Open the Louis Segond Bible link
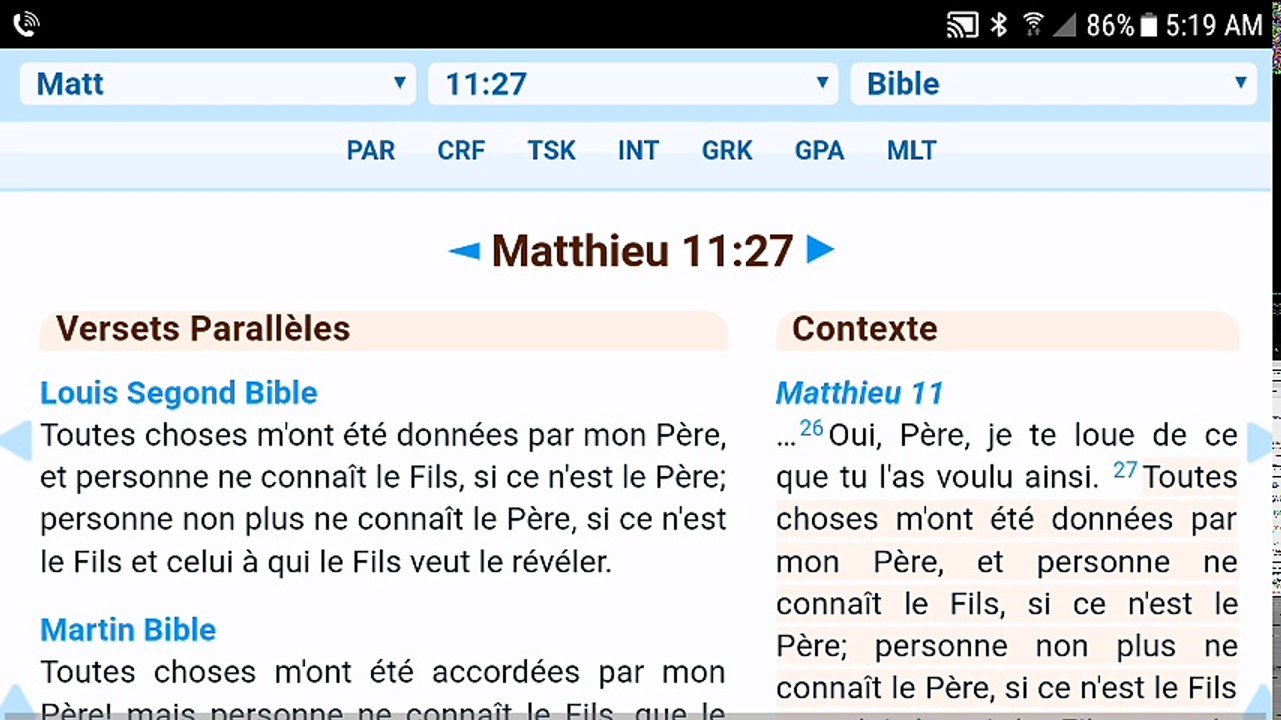1281x720 pixels. coord(179,393)
